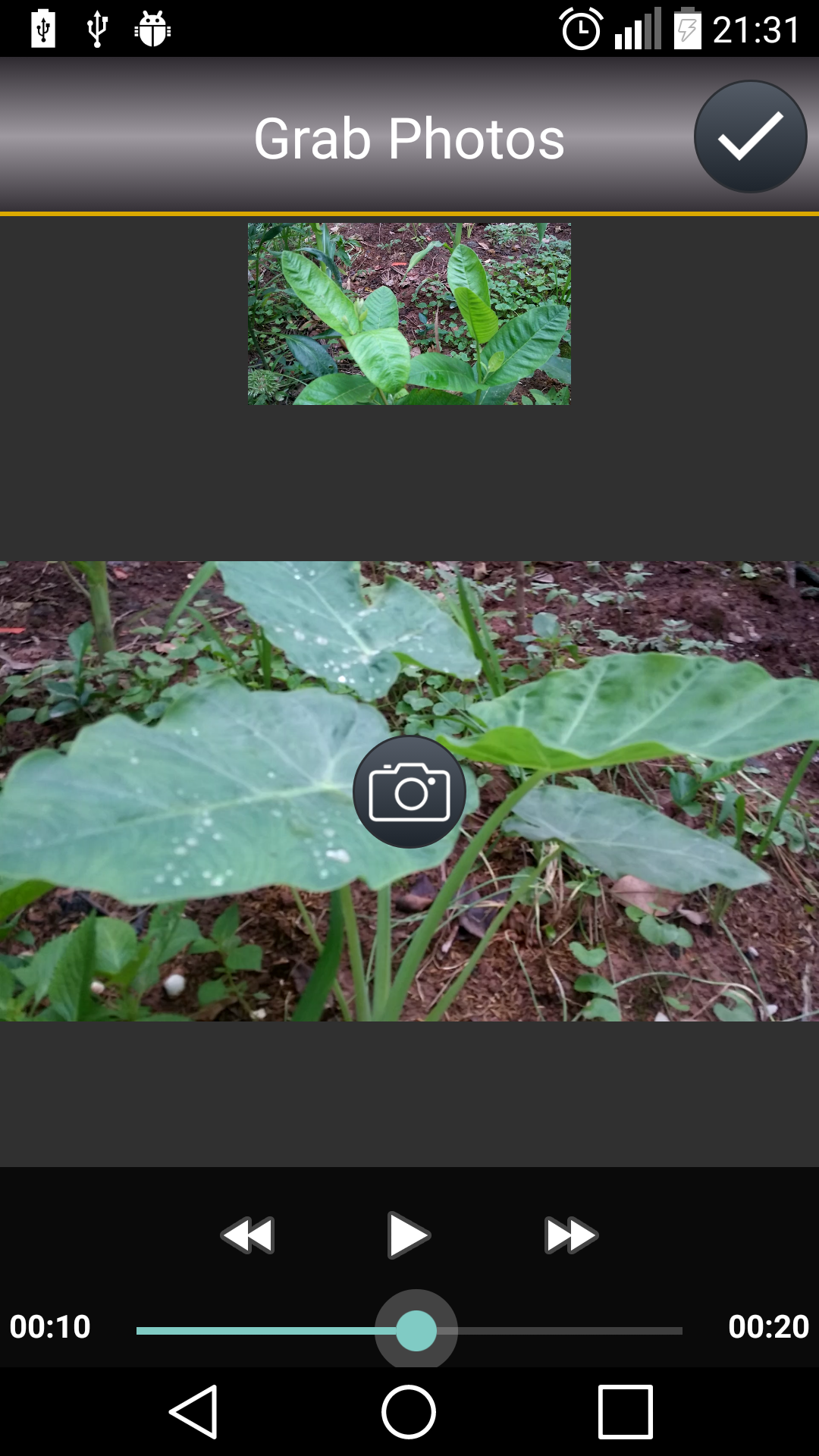The image size is (819, 1456).
Task: Open the grabbed photo thumbnail
Action: tap(409, 314)
